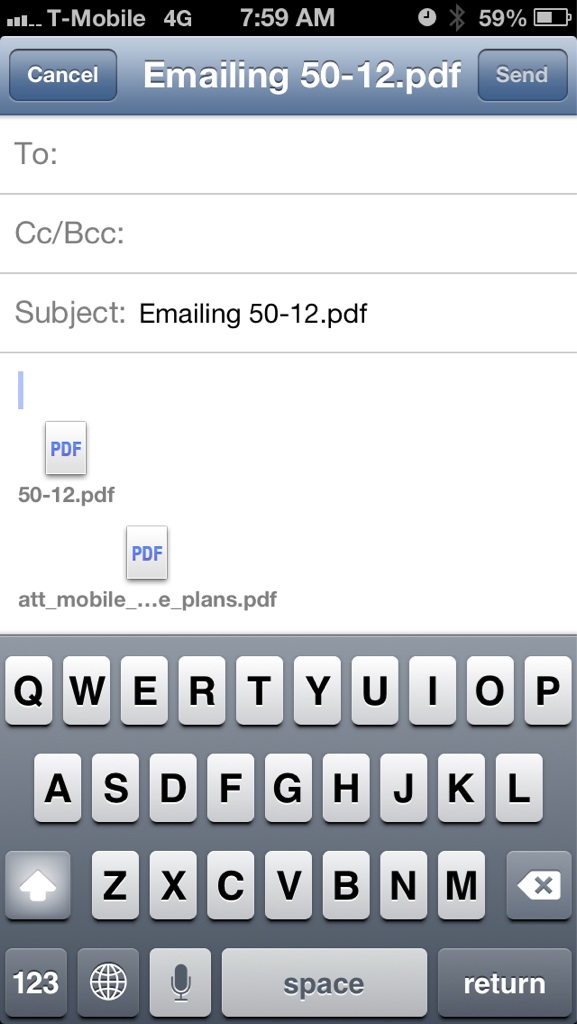Tap the space bar
Image resolution: width=577 pixels, height=1024 pixels.
pyautogui.click(x=324, y=982)
